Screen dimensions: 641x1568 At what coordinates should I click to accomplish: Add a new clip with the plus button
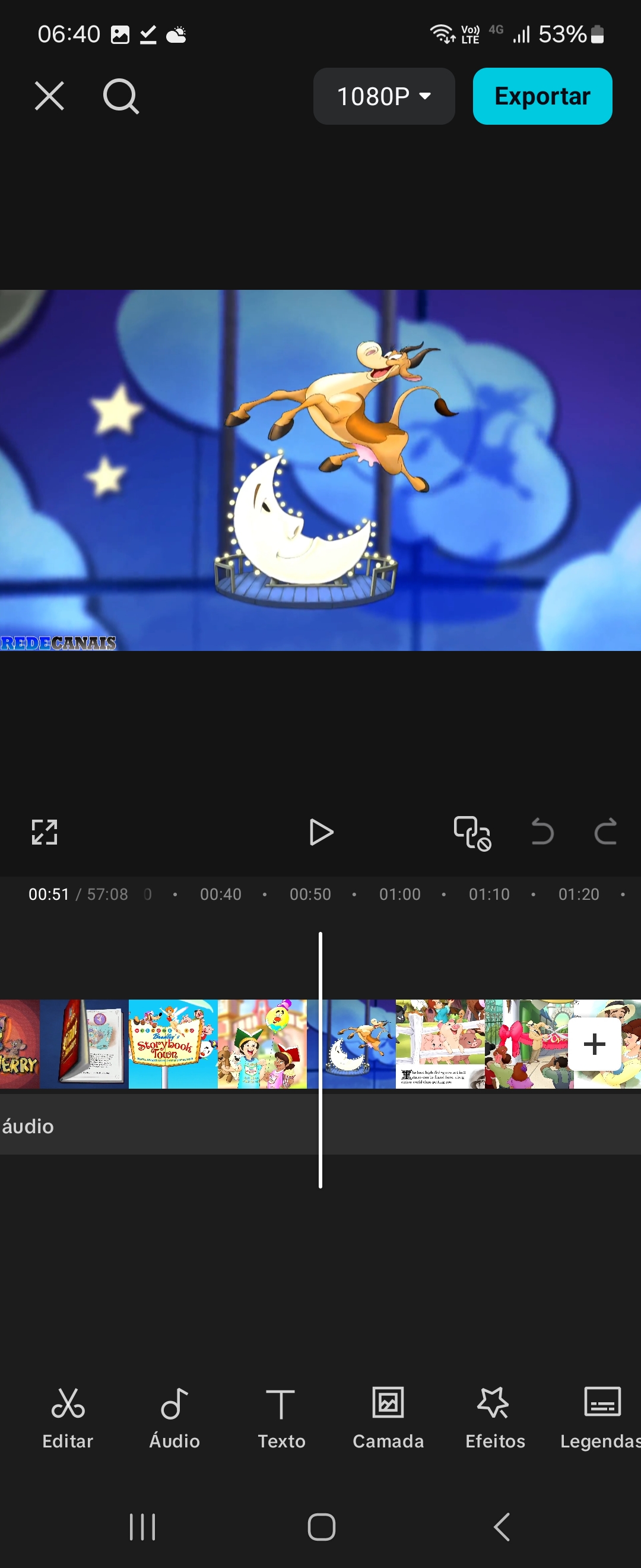click(594, 1044)
